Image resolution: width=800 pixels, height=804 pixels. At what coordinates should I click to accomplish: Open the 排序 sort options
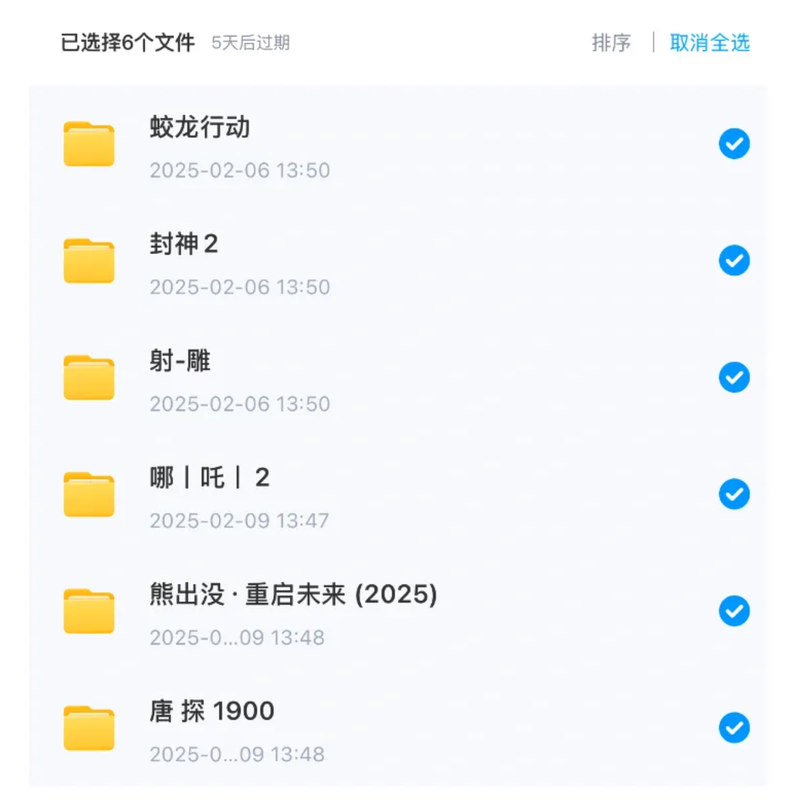point(611,43)
